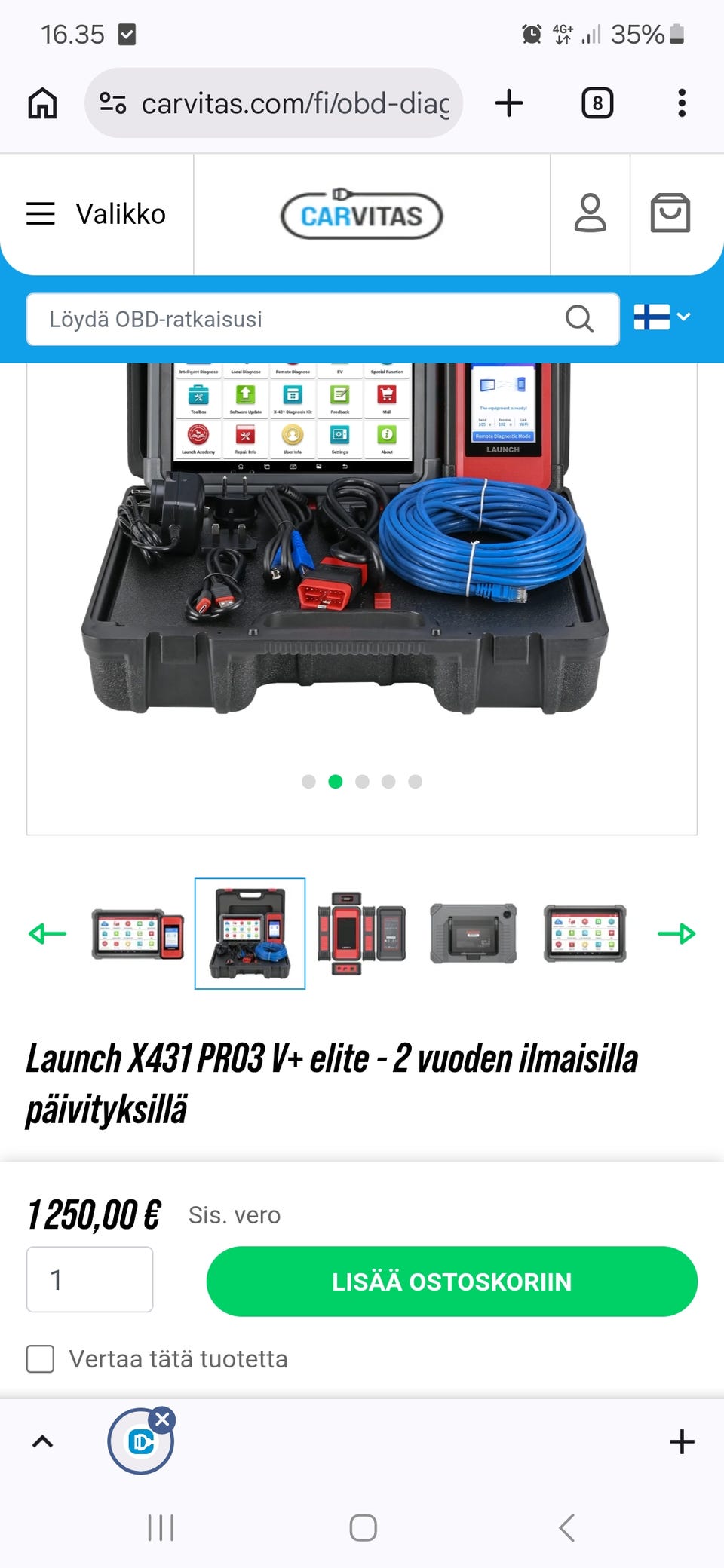
Task: Select the thumbnail of the tablet's grey back
Action: pyautogui.click(x=474, y=934)
